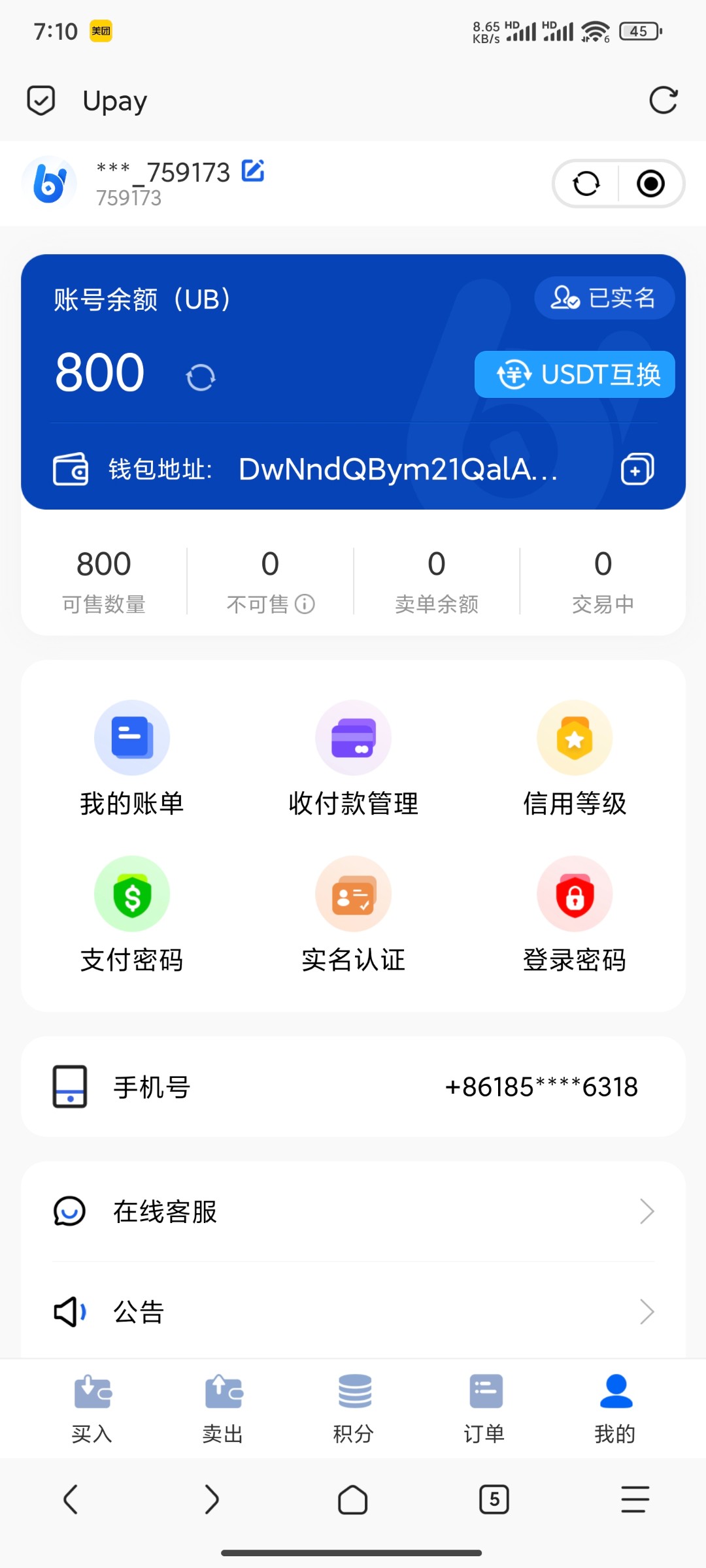Tap the 已实名 verified badge
The image size is (706, 1568).
[604, 298]
